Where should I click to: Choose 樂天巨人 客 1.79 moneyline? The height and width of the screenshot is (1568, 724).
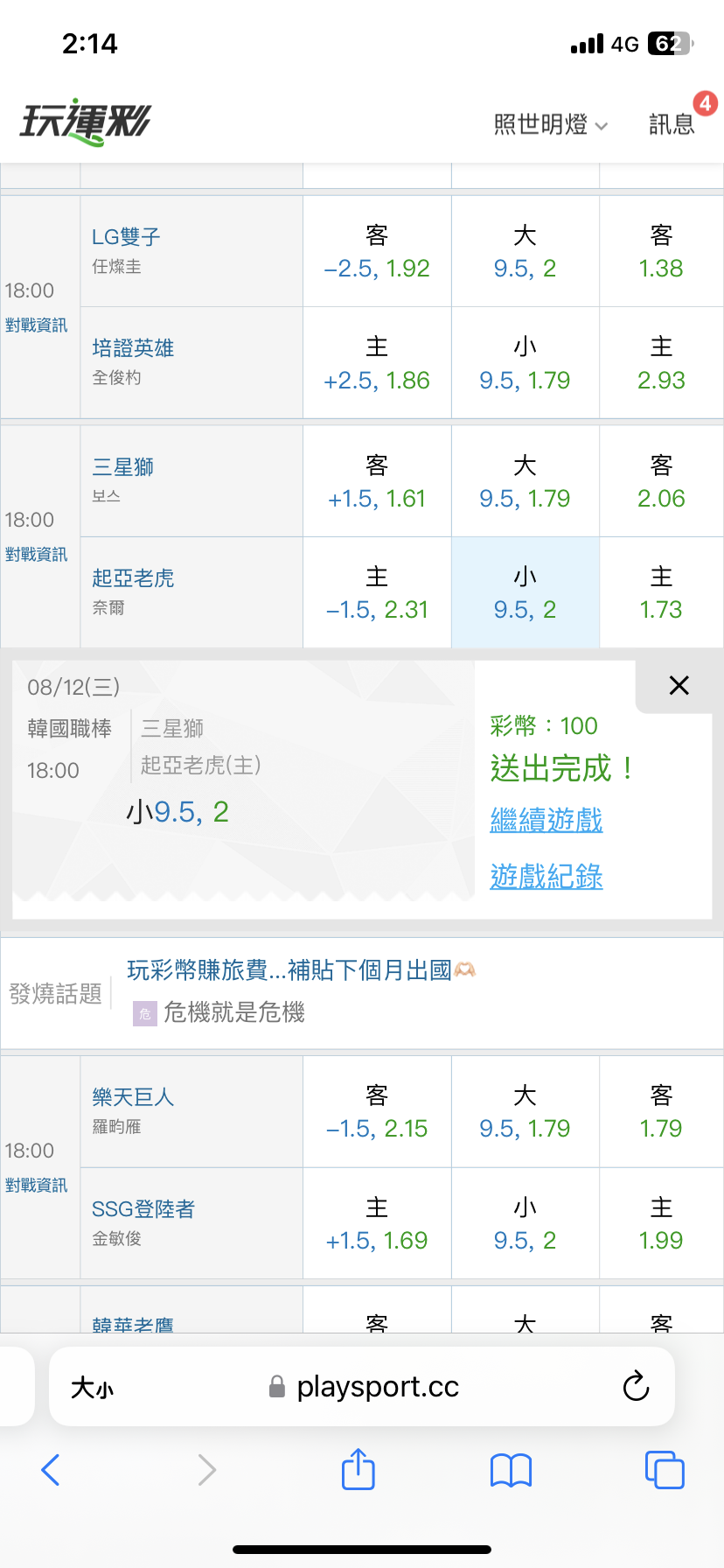tap(661, 1111)
